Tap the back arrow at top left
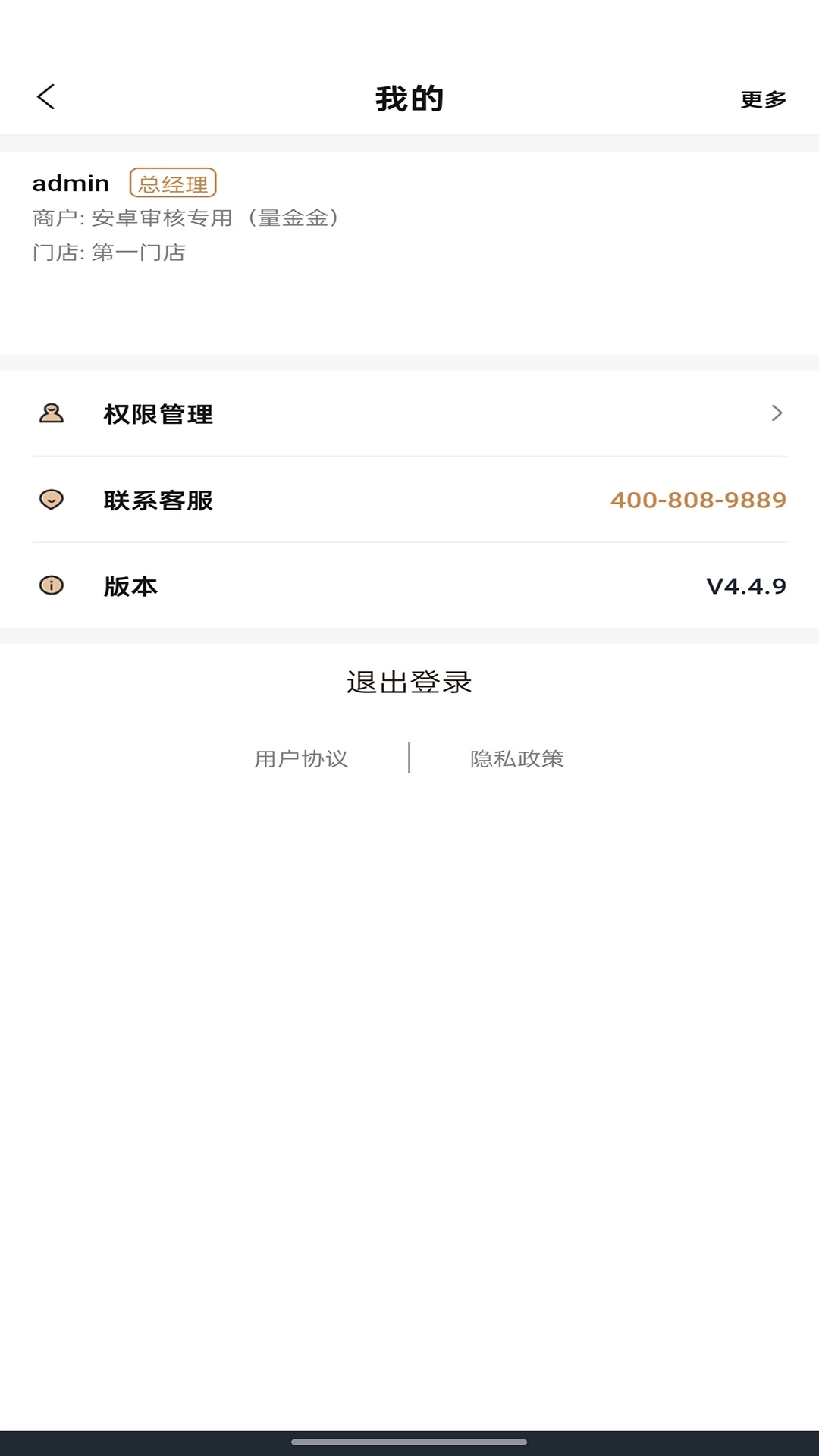 tap(47, 97)
